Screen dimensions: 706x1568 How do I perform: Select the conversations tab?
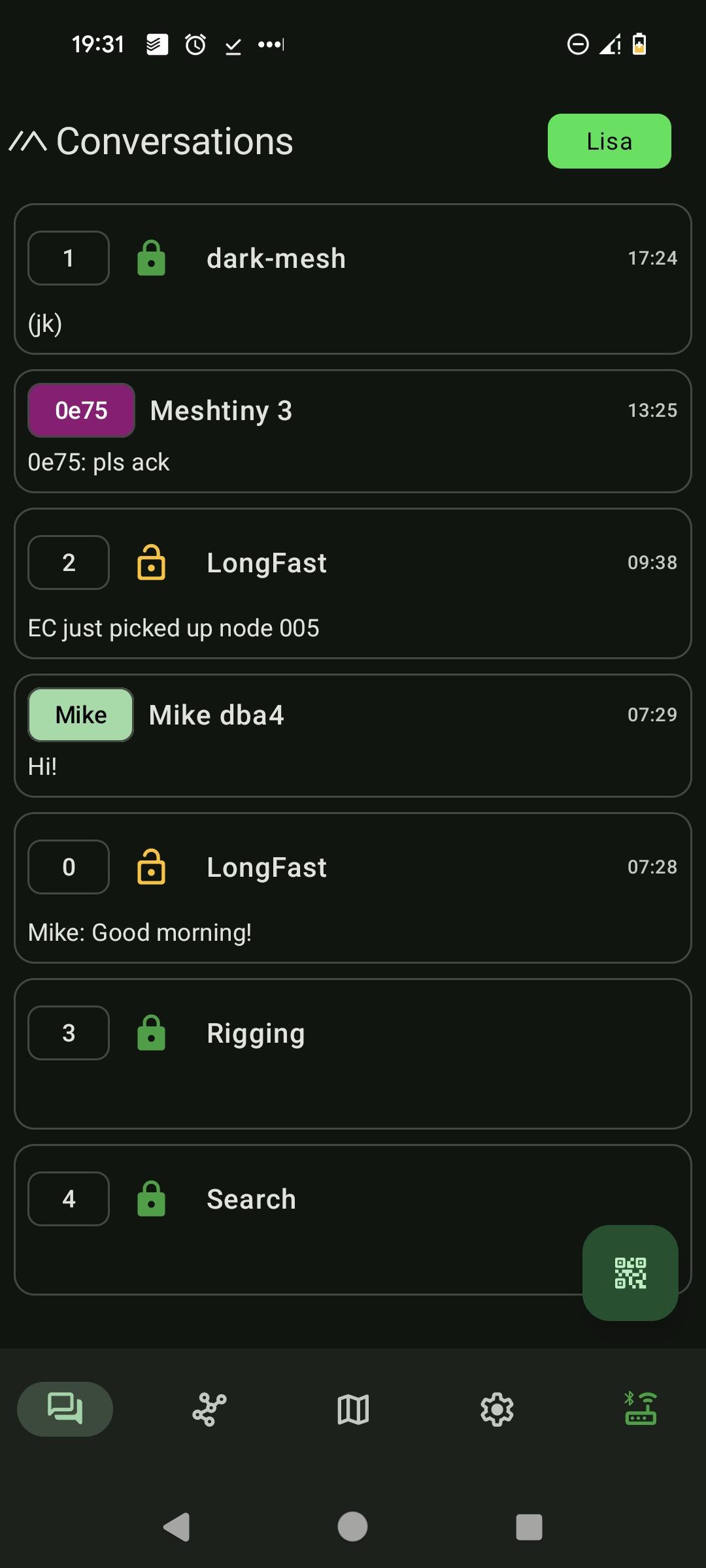(x=65, y=1409)
